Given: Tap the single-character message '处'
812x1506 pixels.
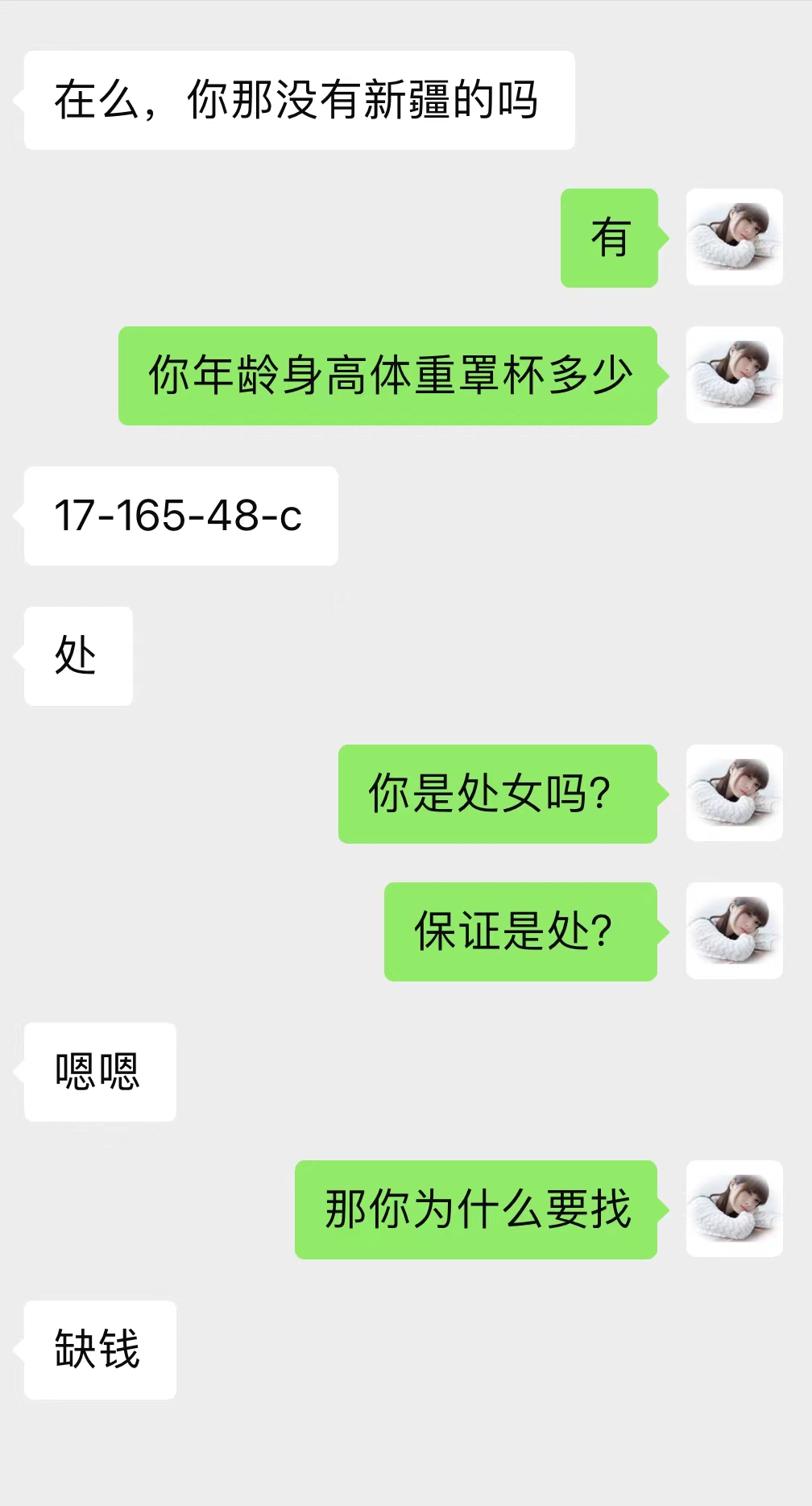Looking at the screenshot, I should click(x=77, y=656).
